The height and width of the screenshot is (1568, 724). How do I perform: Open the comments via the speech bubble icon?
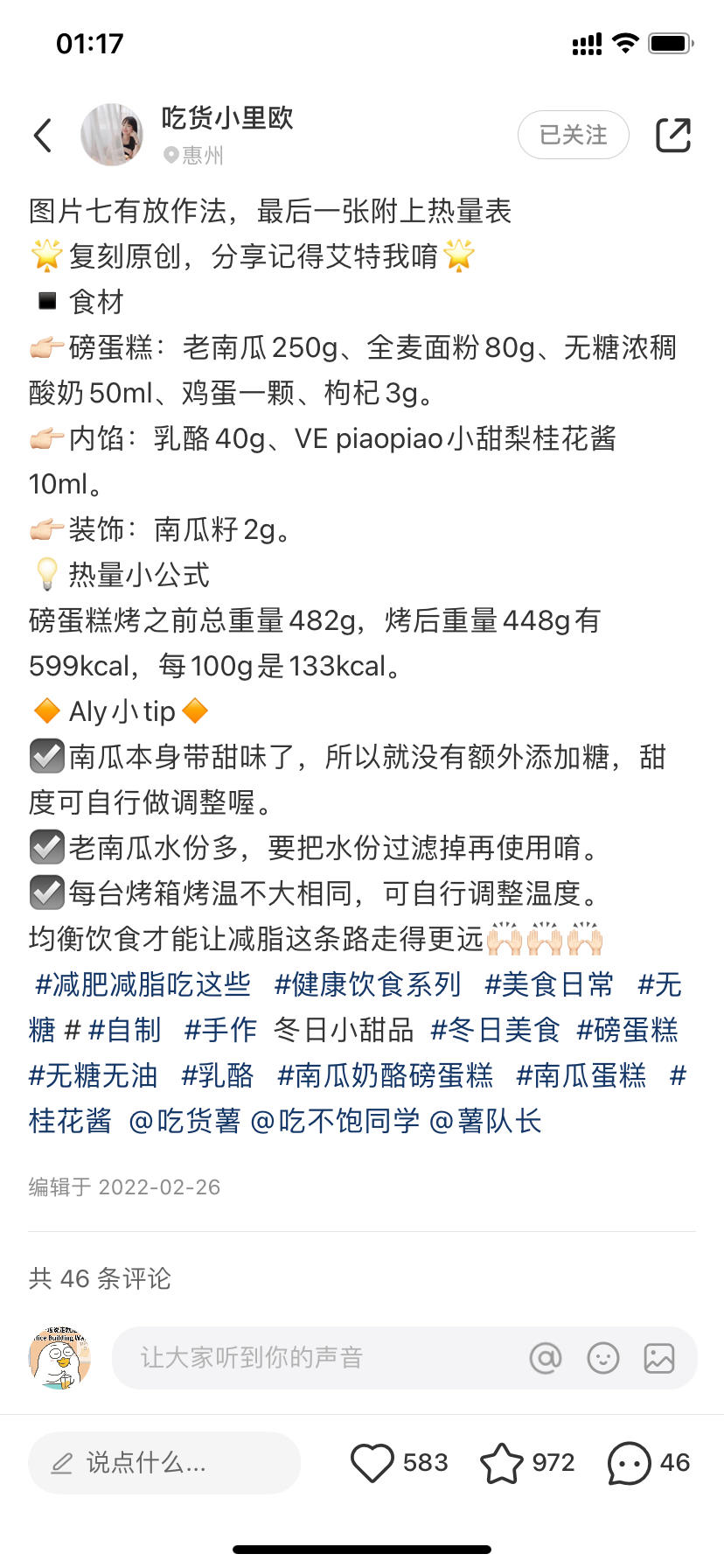(x=630, y=1462)
